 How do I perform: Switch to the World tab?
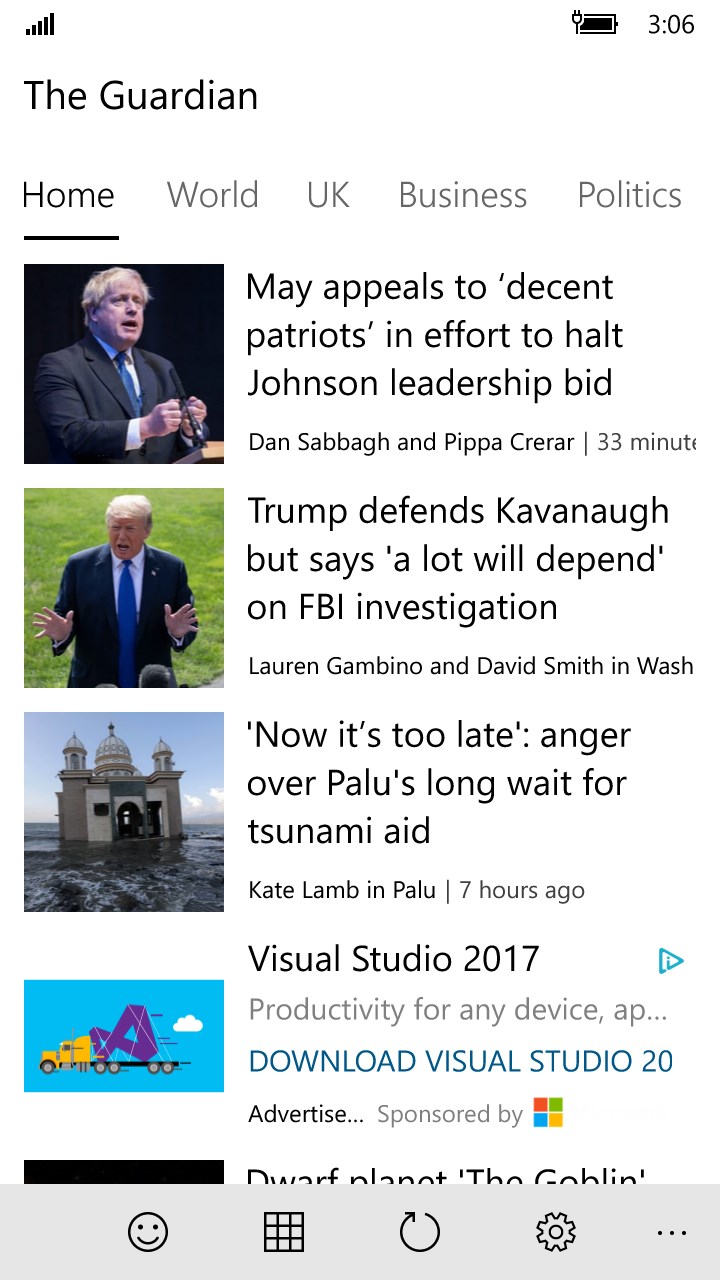212,195
